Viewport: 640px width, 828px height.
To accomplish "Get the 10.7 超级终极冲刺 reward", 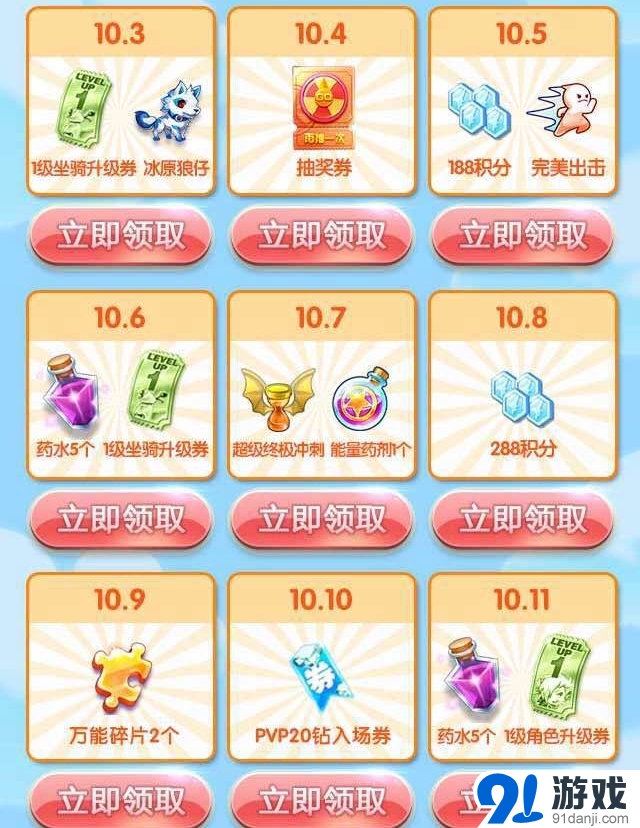I will 321,520.
